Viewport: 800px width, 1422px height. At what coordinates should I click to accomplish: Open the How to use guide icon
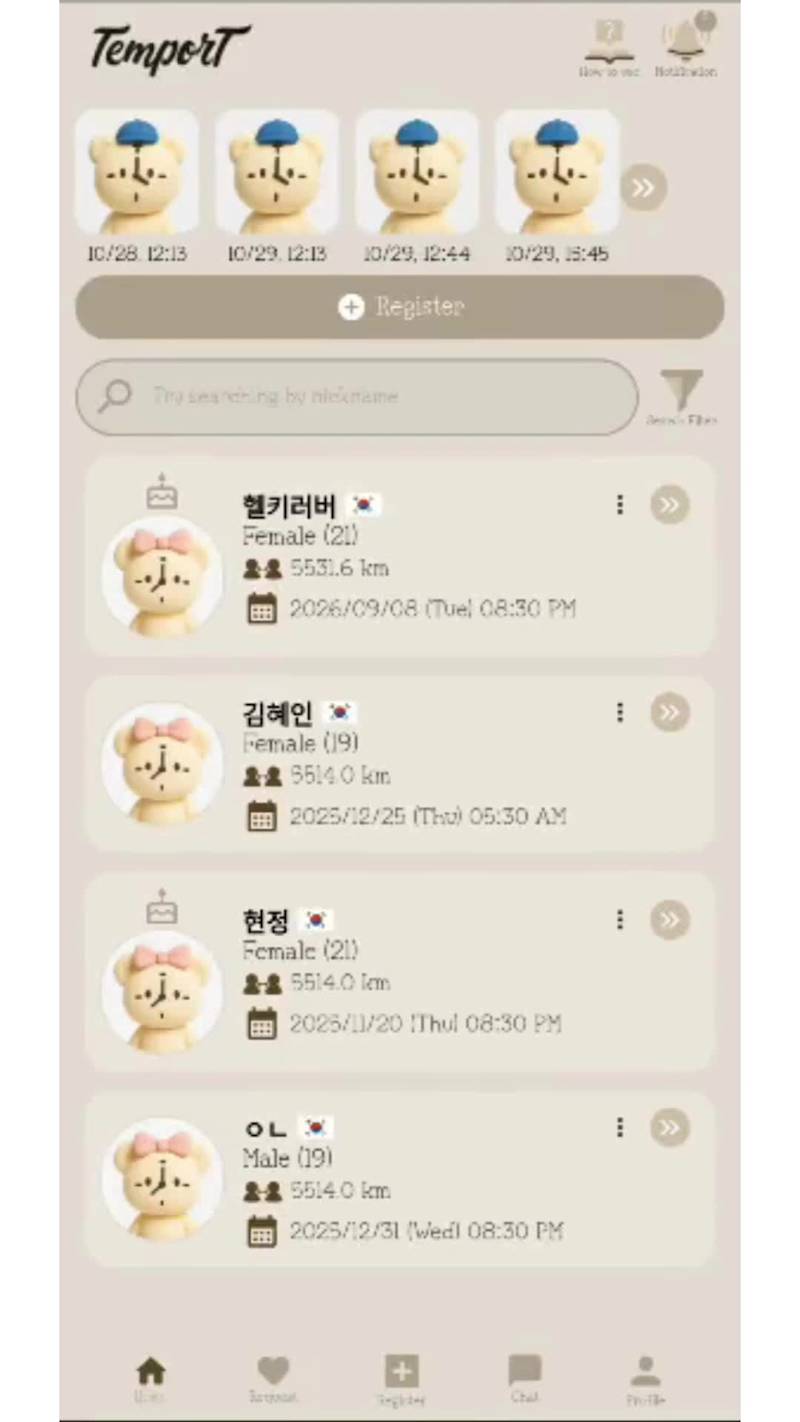(611, 40)
